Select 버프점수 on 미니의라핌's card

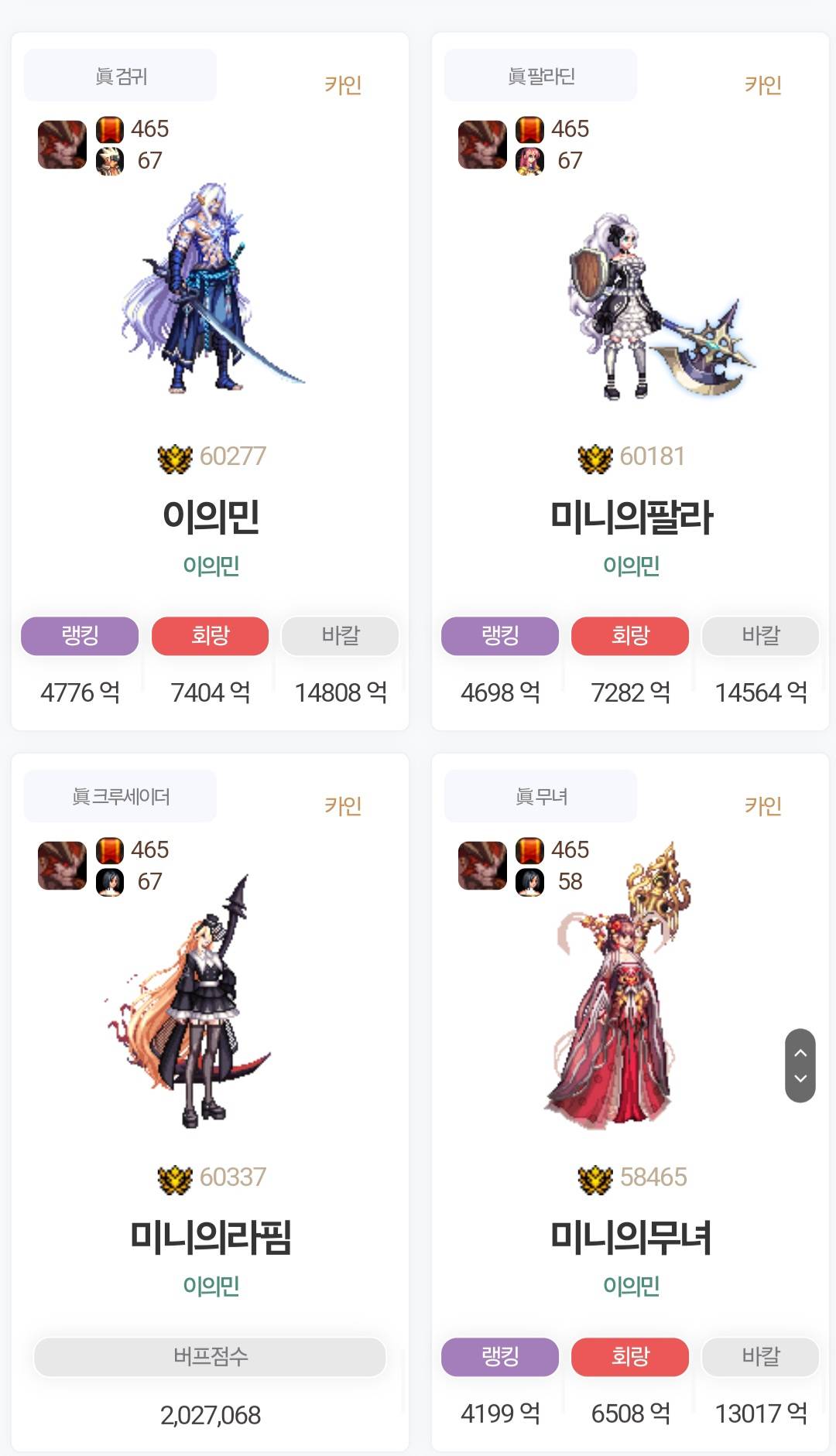210,1356
